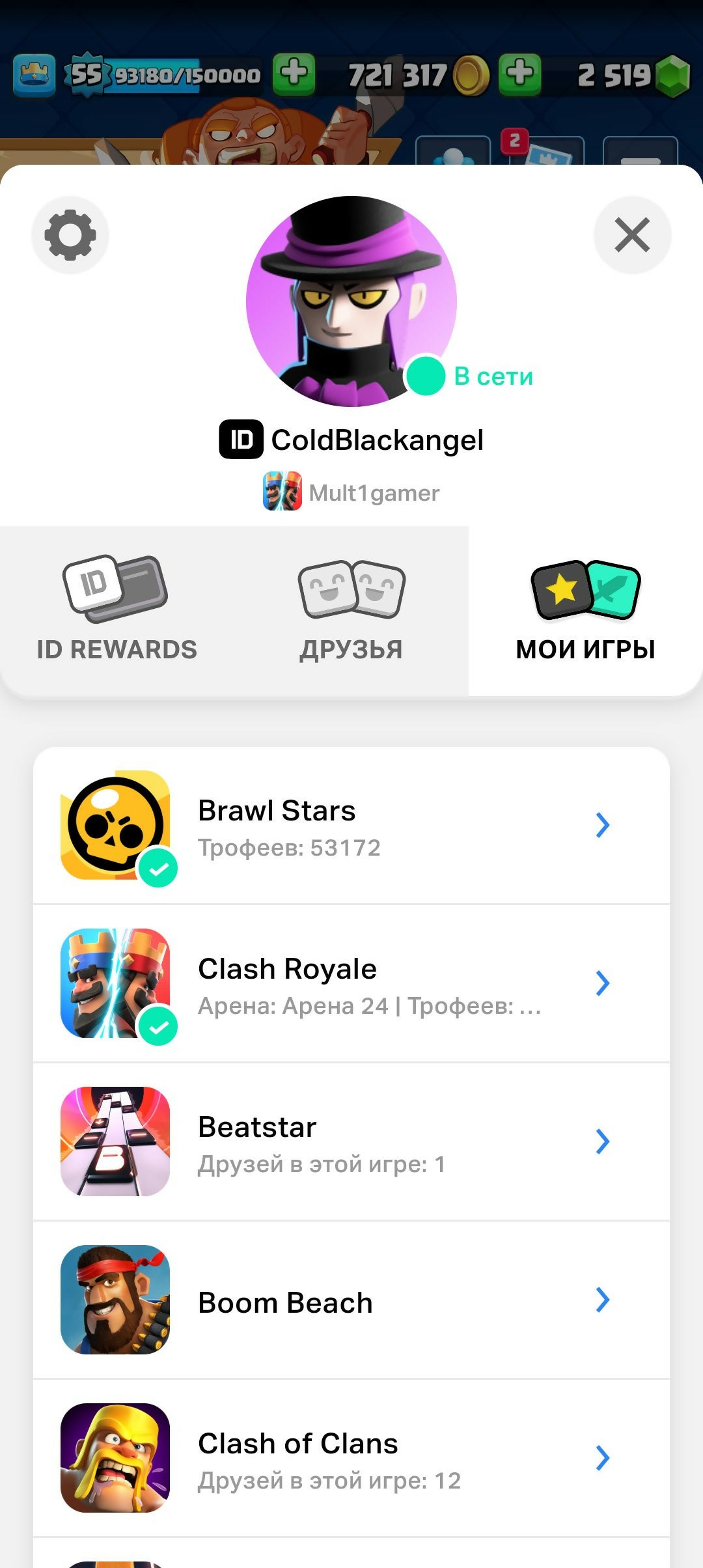Open the settings gear icon
The image size is (703, 1568).
(70, 235)
